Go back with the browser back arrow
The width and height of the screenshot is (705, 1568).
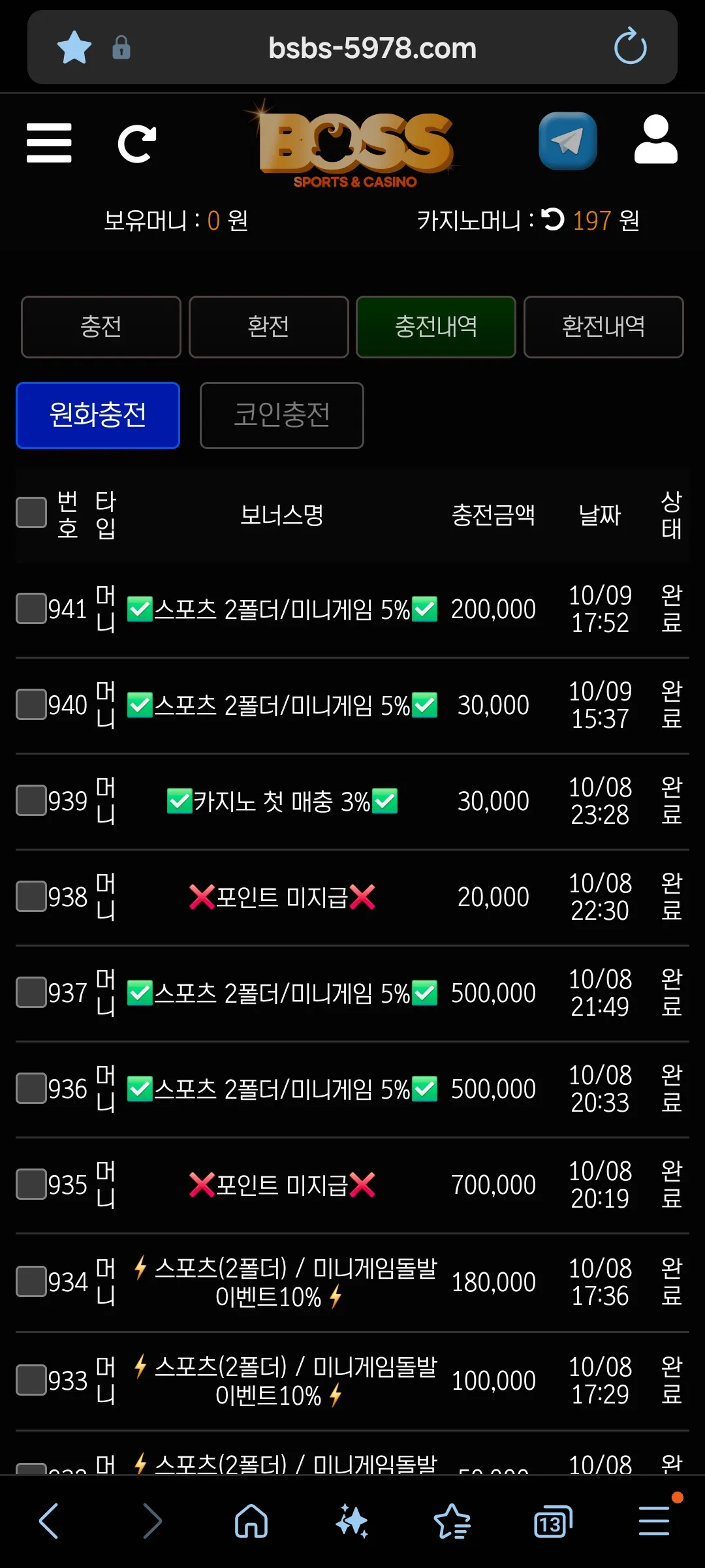click(x=50, y=1521)
